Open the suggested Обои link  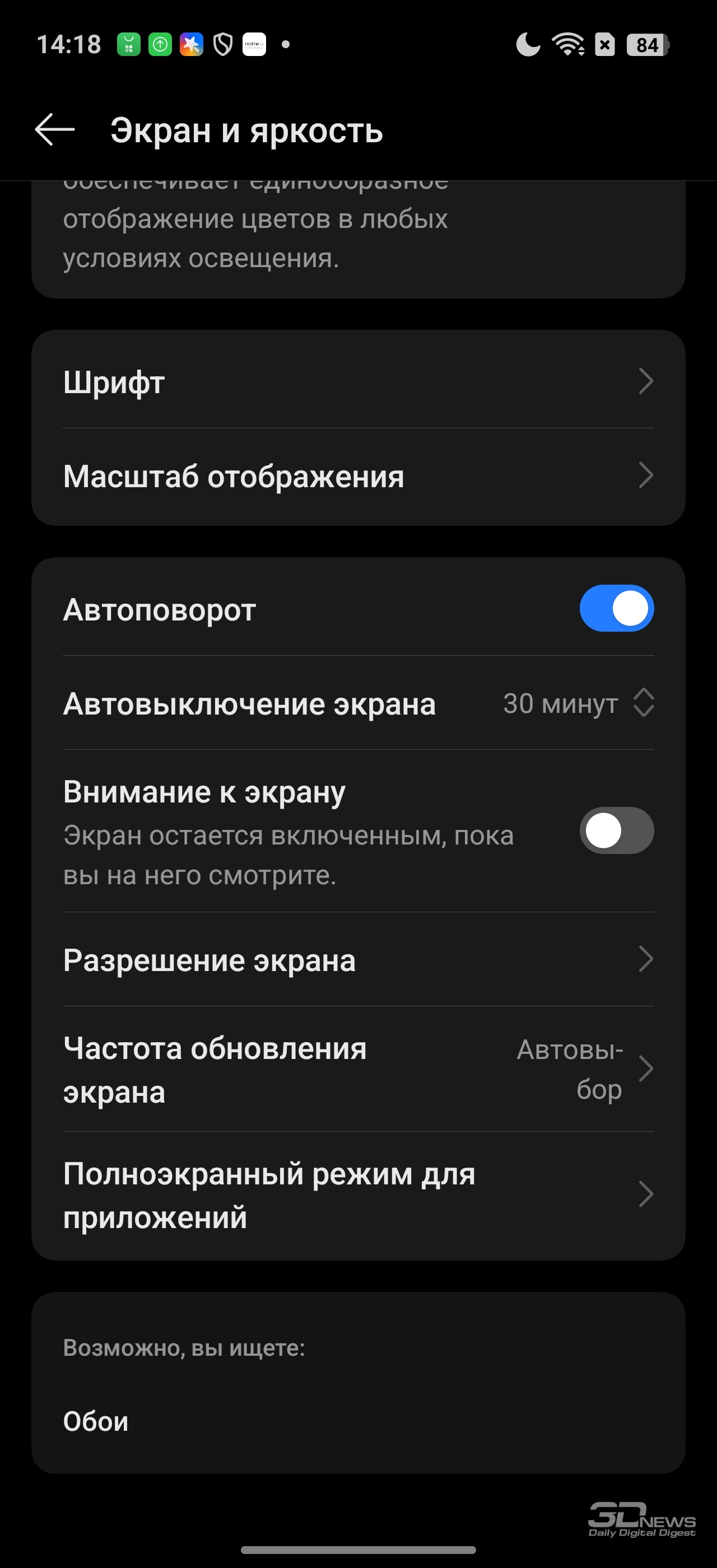[96, 1422]
